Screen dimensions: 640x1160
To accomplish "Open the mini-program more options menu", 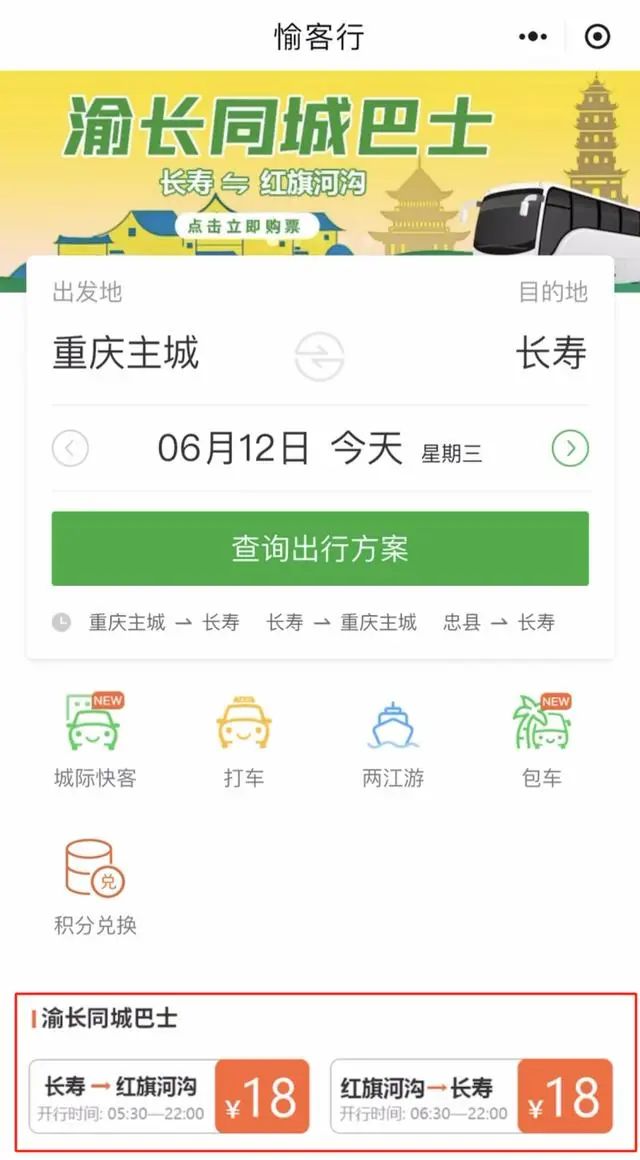I will click(x=533, y=37).
